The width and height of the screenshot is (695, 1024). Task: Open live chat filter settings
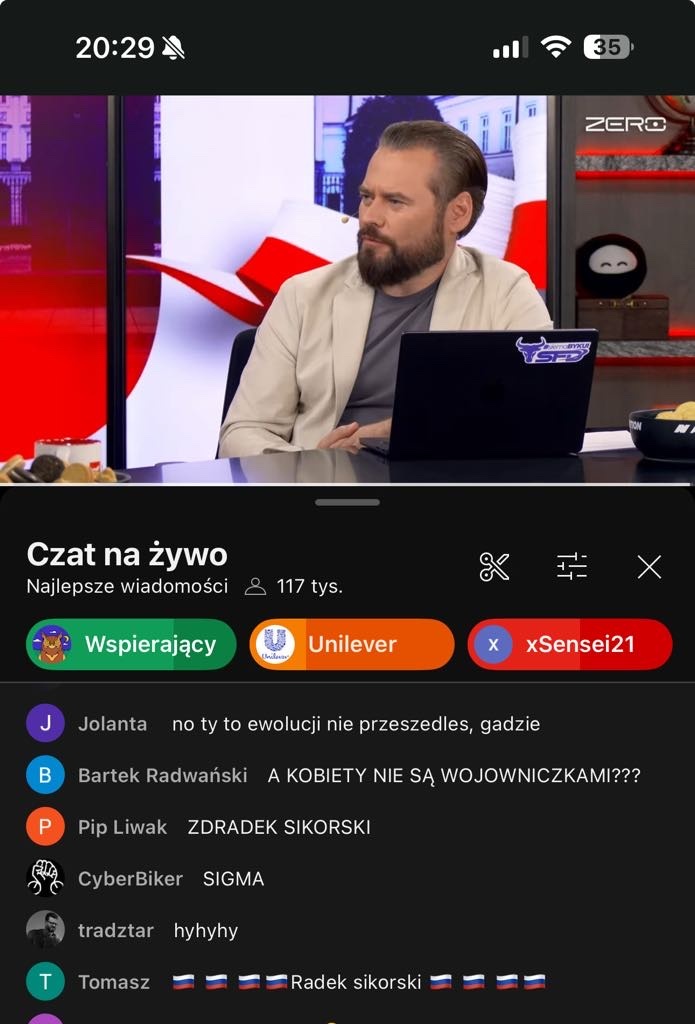click(x=572, y=567)
